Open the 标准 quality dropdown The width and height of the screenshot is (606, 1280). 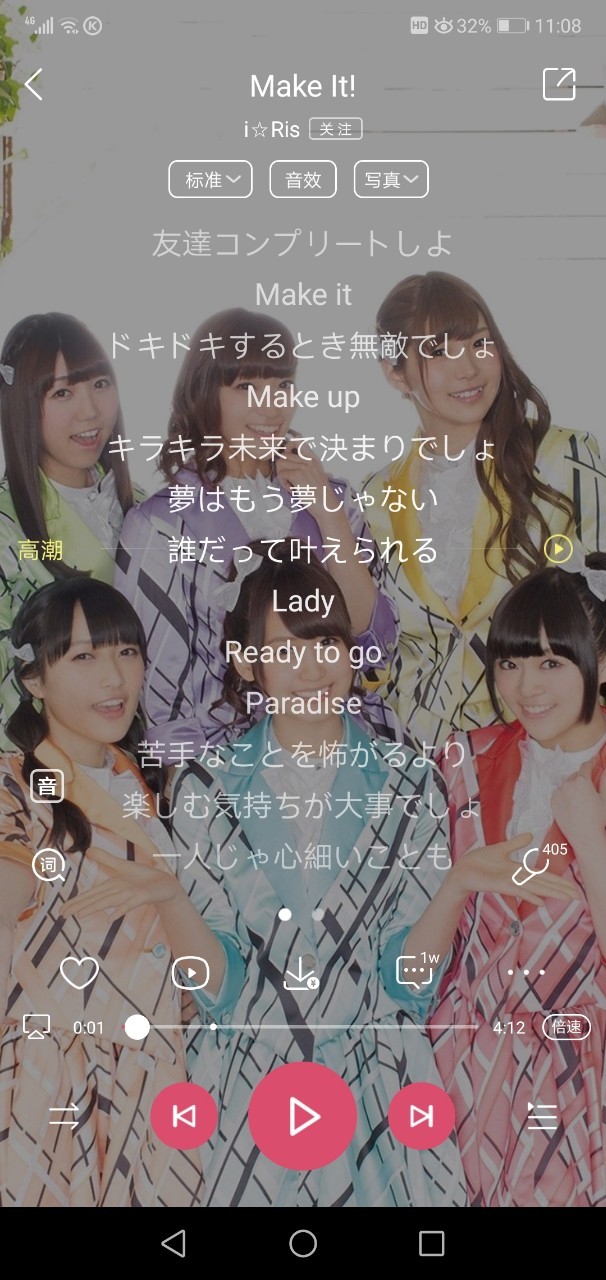211,180
